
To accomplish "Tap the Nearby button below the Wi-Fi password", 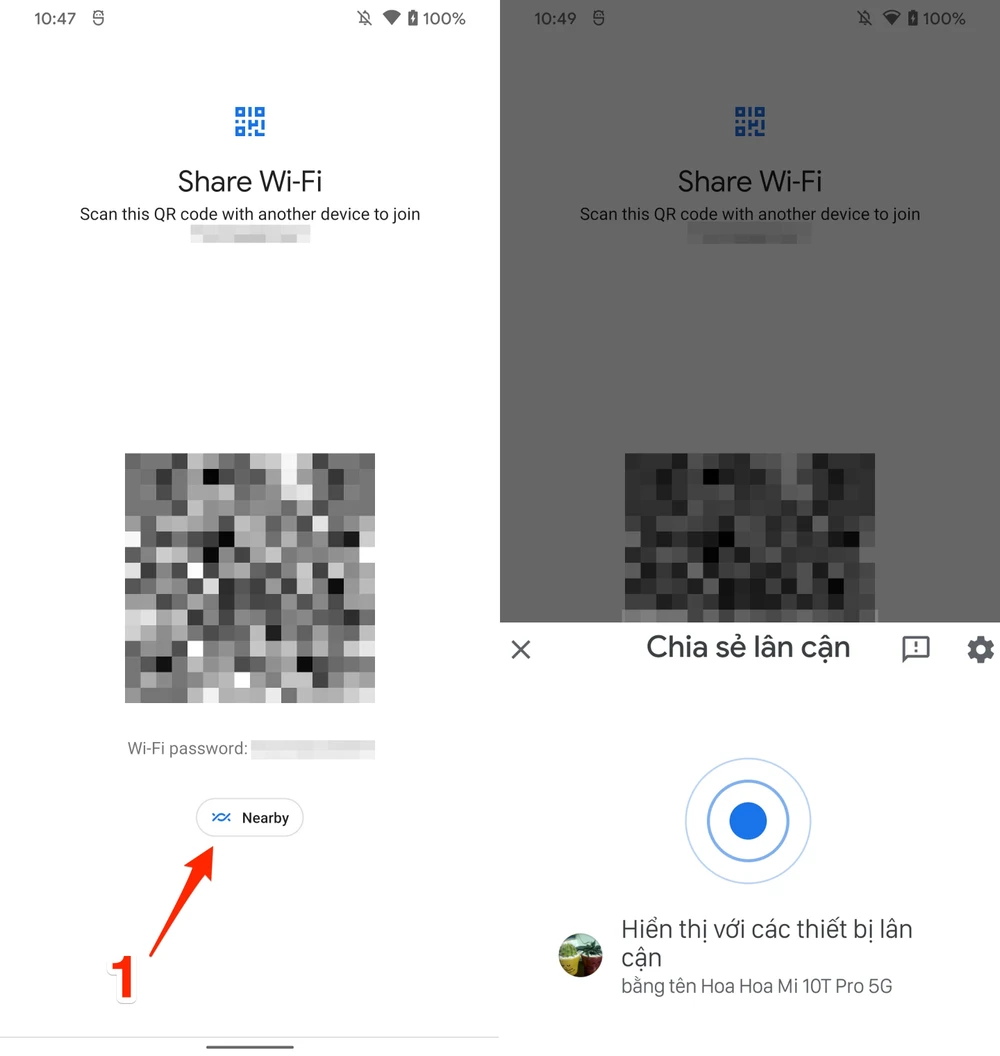I will point(249,817).
